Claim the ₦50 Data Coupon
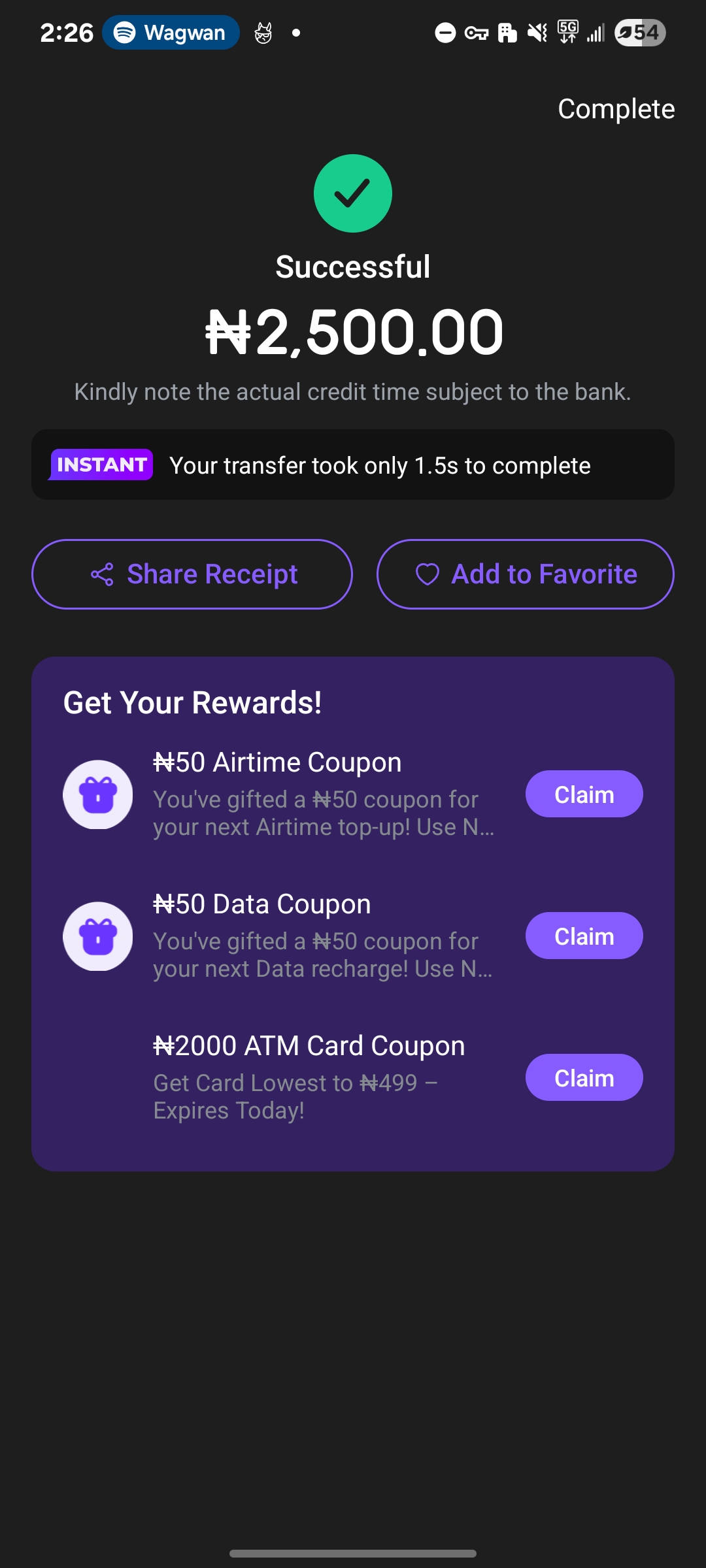 coord(584,936)
